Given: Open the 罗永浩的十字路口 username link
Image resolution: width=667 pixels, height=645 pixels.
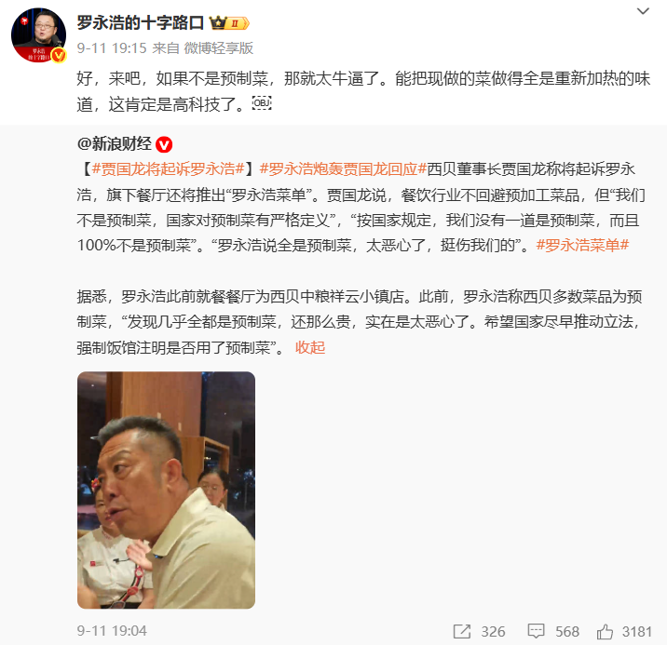Looking at the screenshot, I should 140,21.
